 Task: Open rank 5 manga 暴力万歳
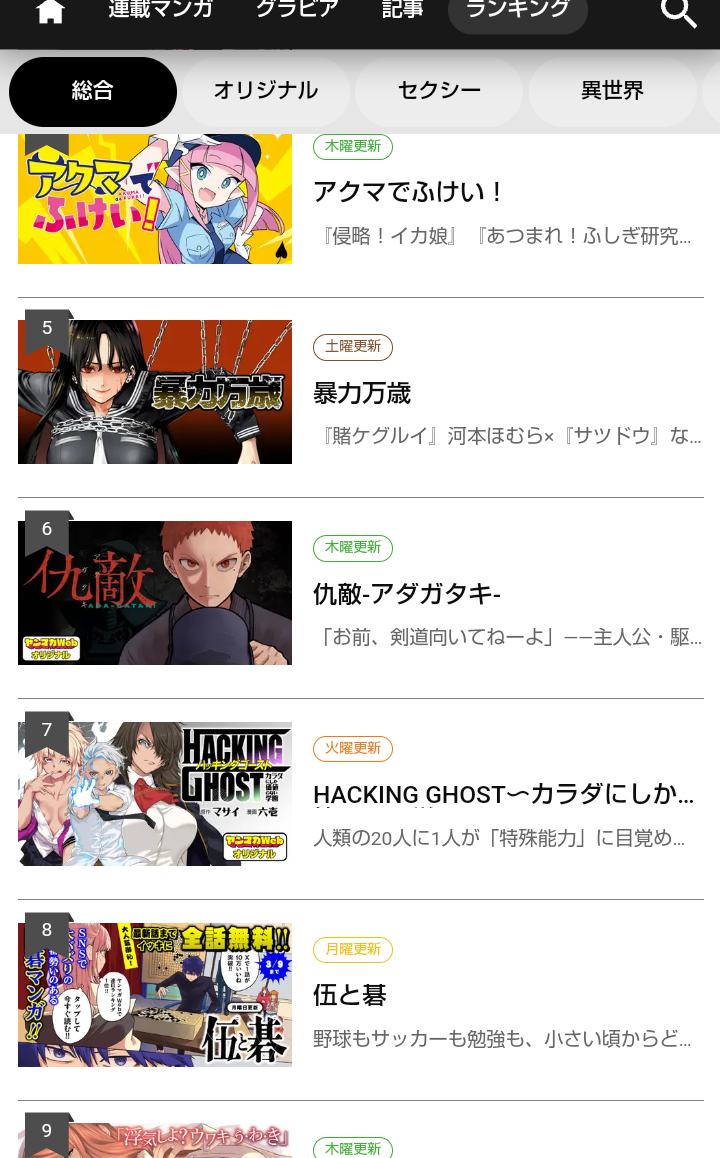pyautogui.click(x=362, y=393)
